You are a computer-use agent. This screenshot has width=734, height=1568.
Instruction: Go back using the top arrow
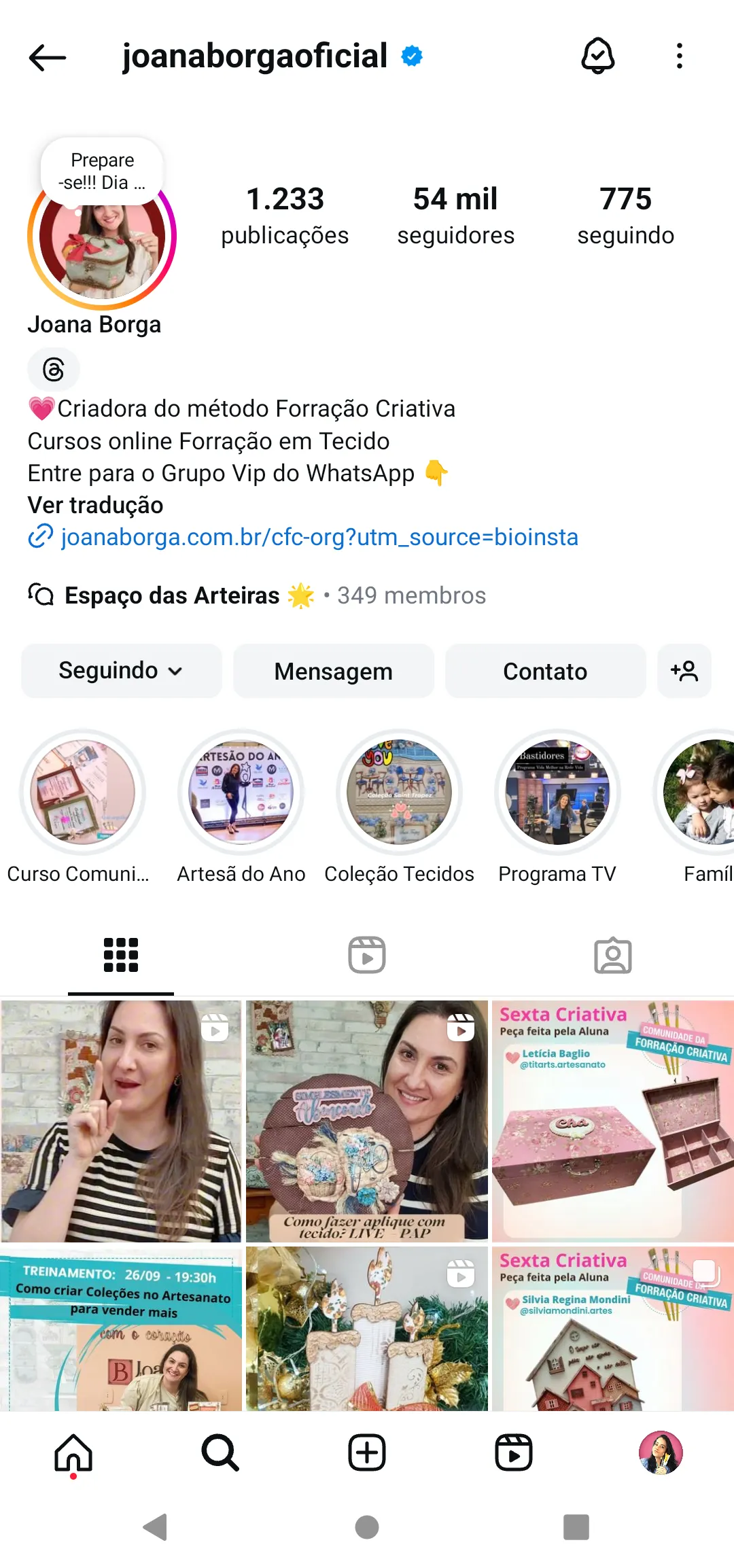tap(47, 57)
